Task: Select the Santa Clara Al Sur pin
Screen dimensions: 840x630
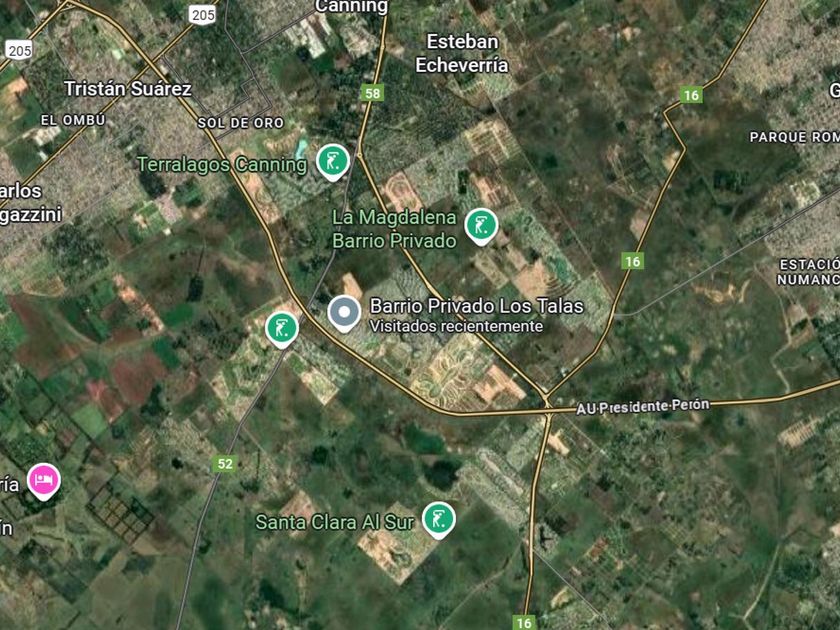Action: (438, 519)
